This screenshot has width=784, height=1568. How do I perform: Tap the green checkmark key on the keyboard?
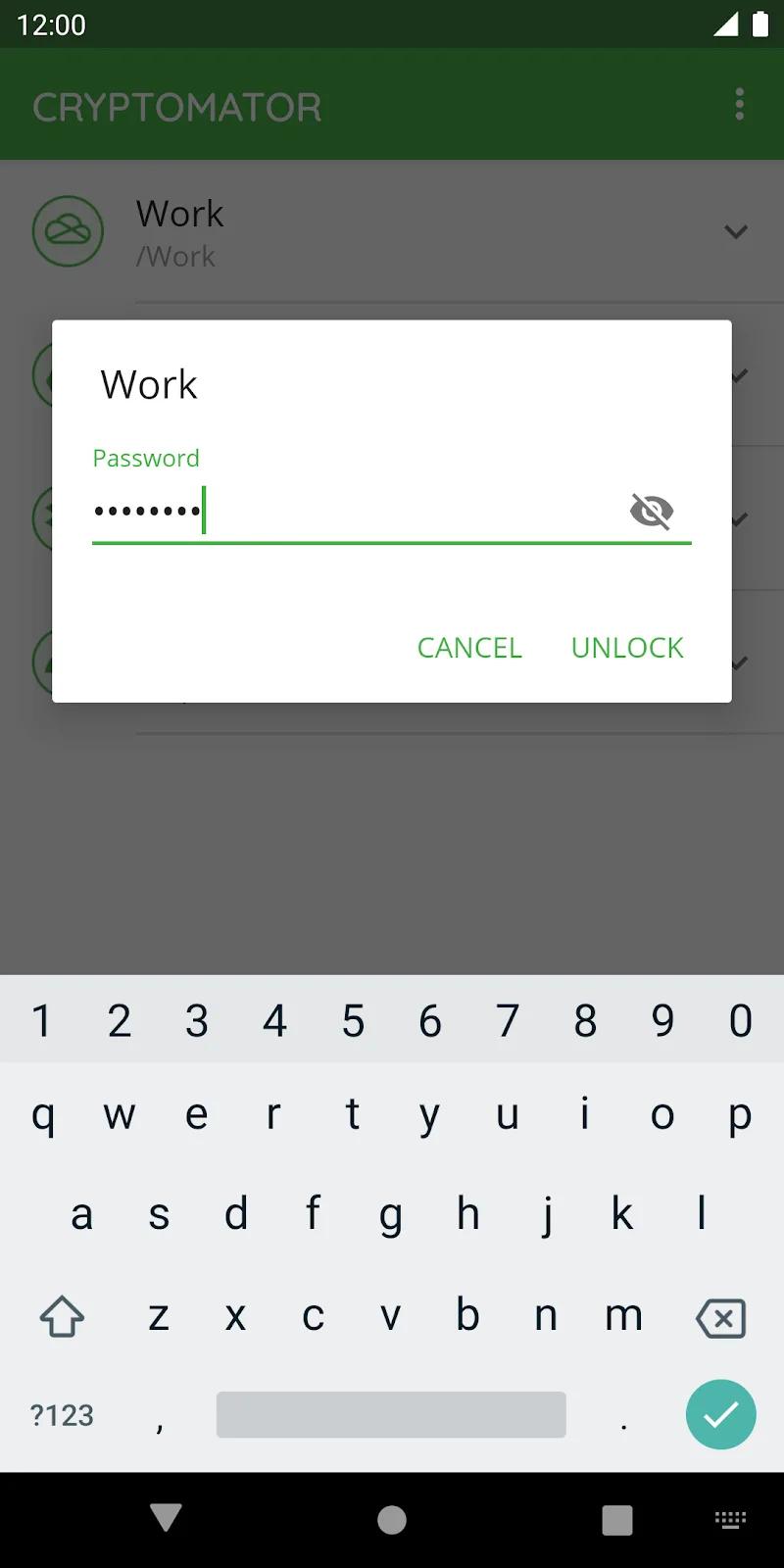(x=720, y=1414)
